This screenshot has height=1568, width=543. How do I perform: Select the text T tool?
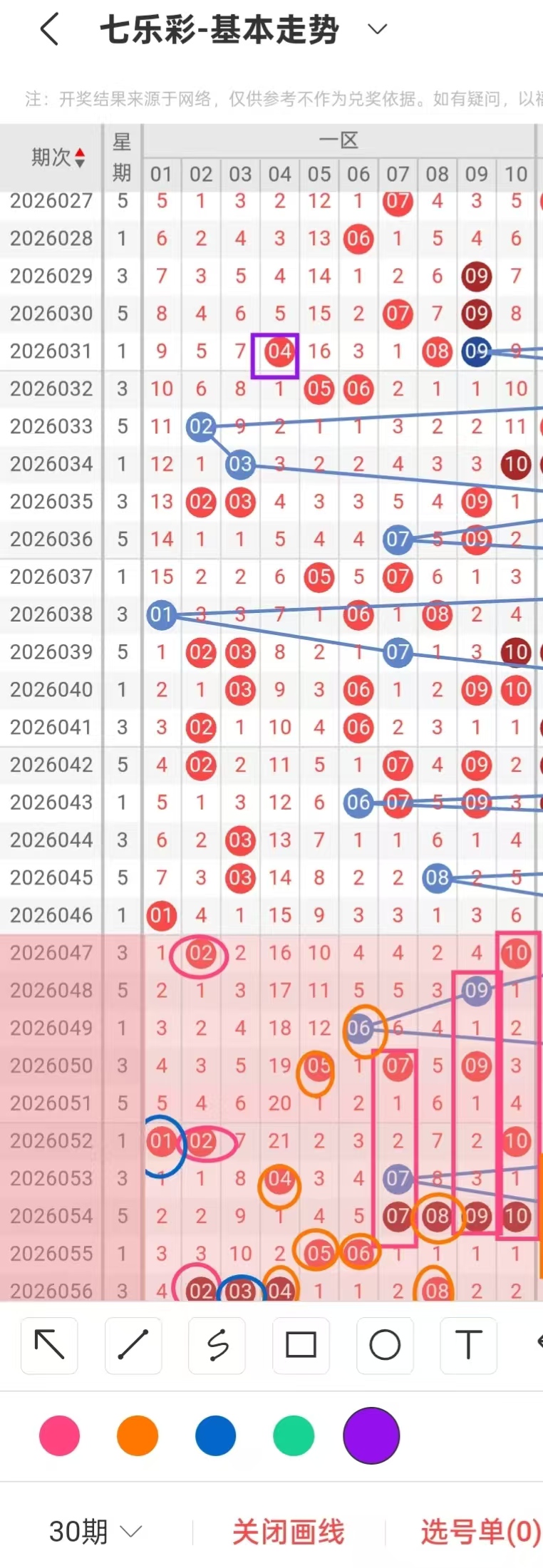click(469, 1346)
